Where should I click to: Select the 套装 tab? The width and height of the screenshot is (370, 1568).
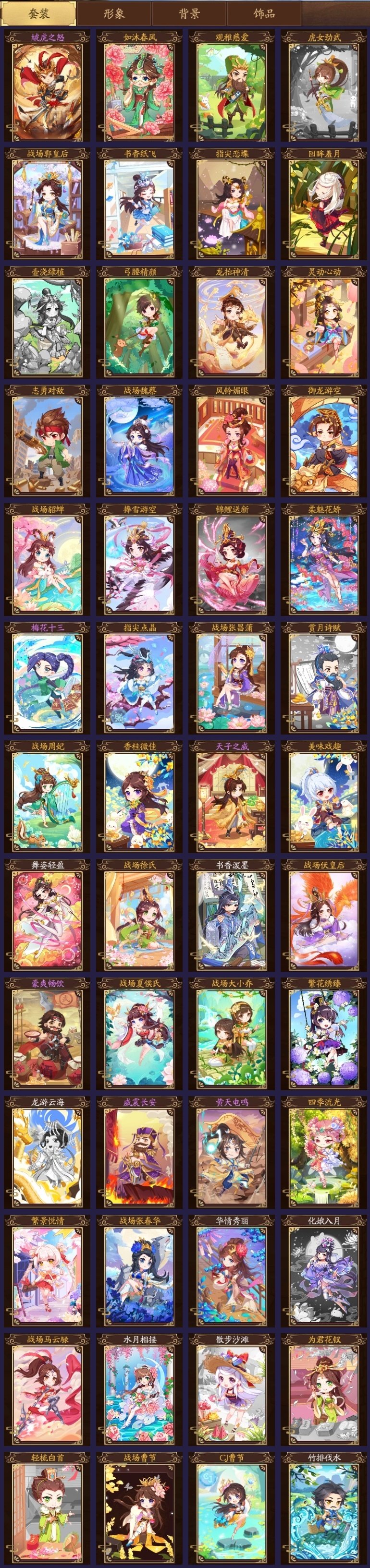39,13
